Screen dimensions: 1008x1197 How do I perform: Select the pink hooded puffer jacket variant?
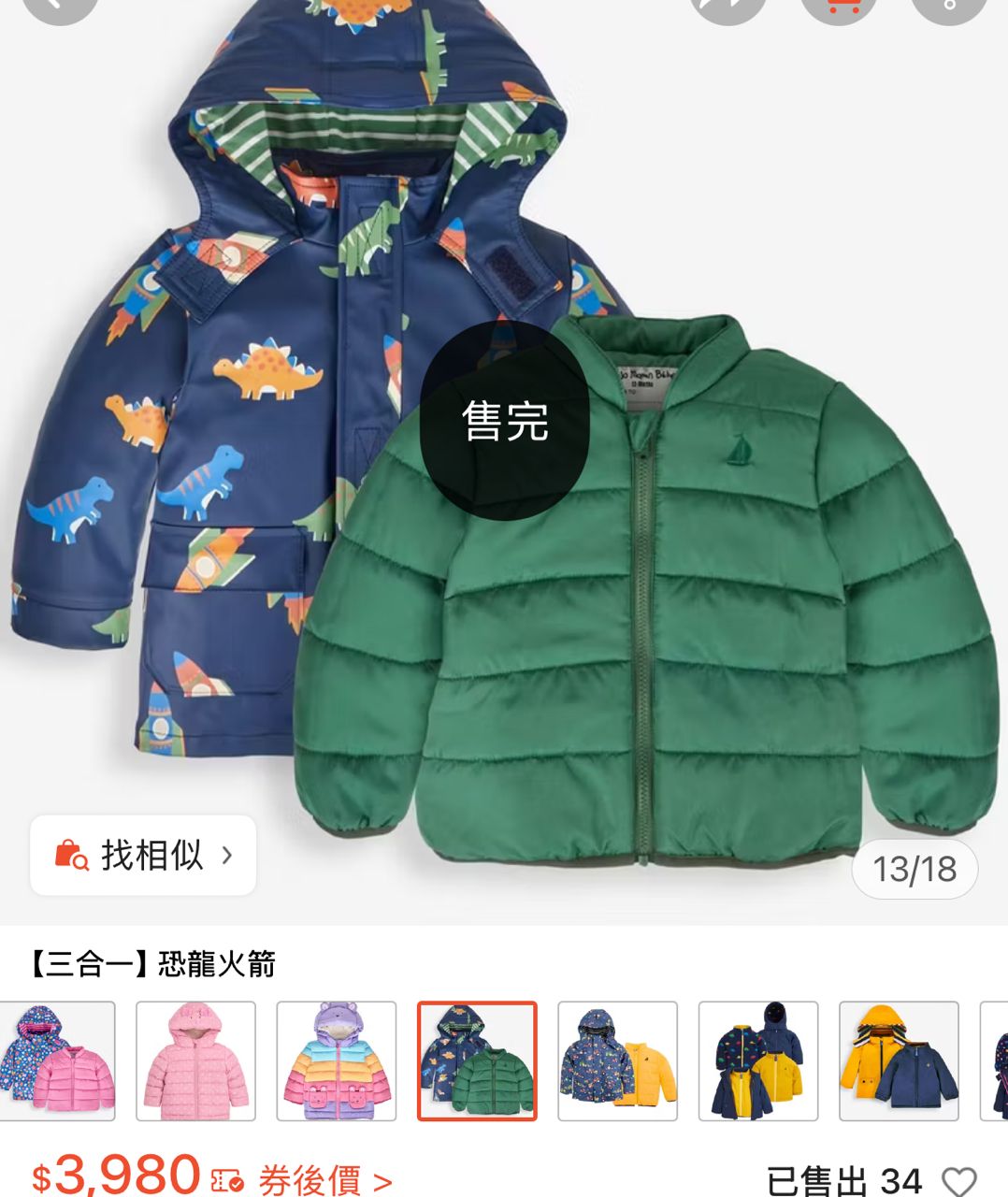(195, 1060)
